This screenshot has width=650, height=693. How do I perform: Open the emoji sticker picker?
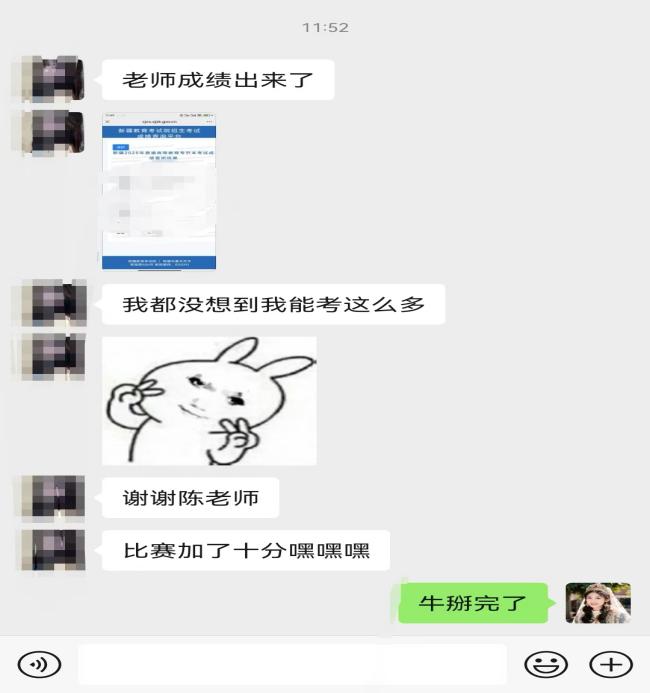(546, 664)
